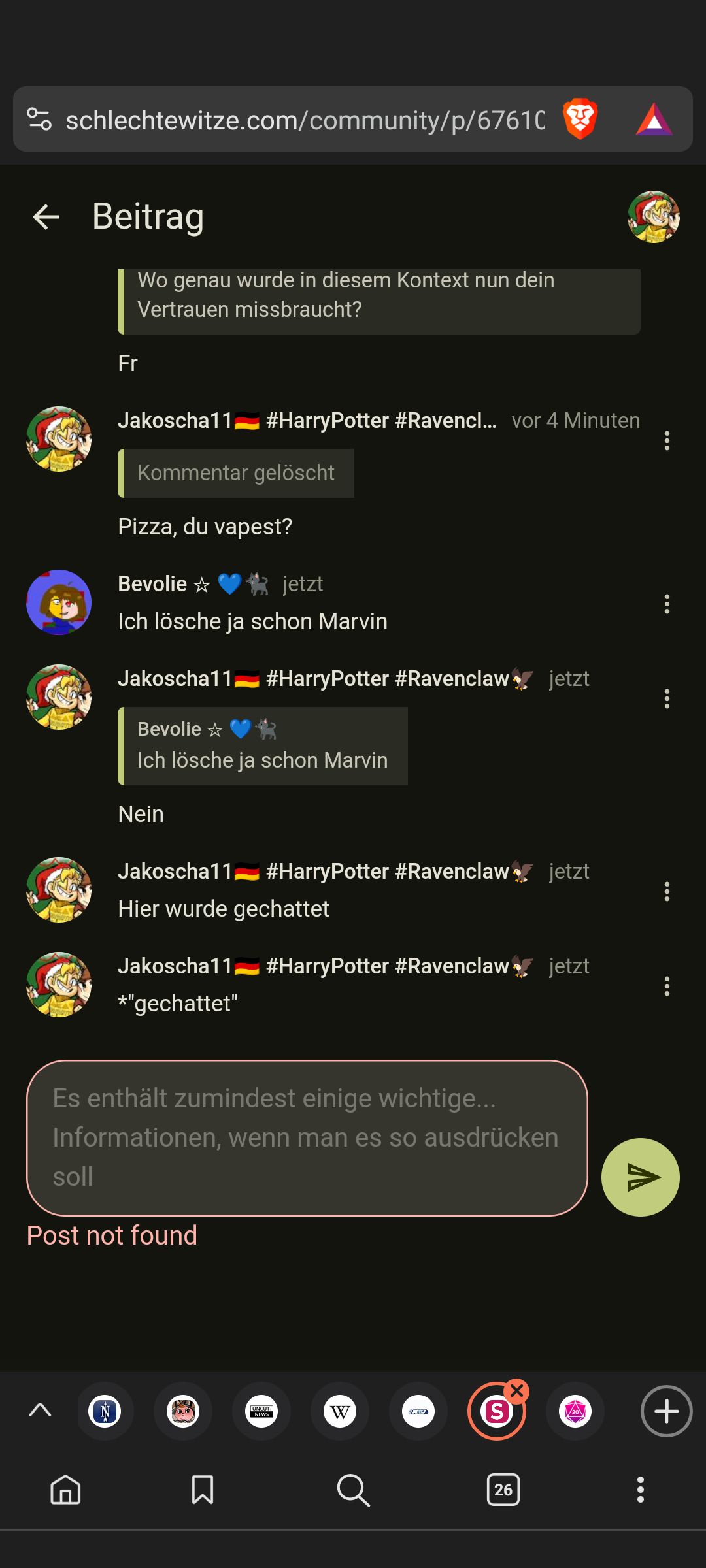Image resolution: width=706 pixels, height=1568 pixels.
Task: Open options for the 'Hier wurde gechattet' comment
Action: tap(667, 892)
